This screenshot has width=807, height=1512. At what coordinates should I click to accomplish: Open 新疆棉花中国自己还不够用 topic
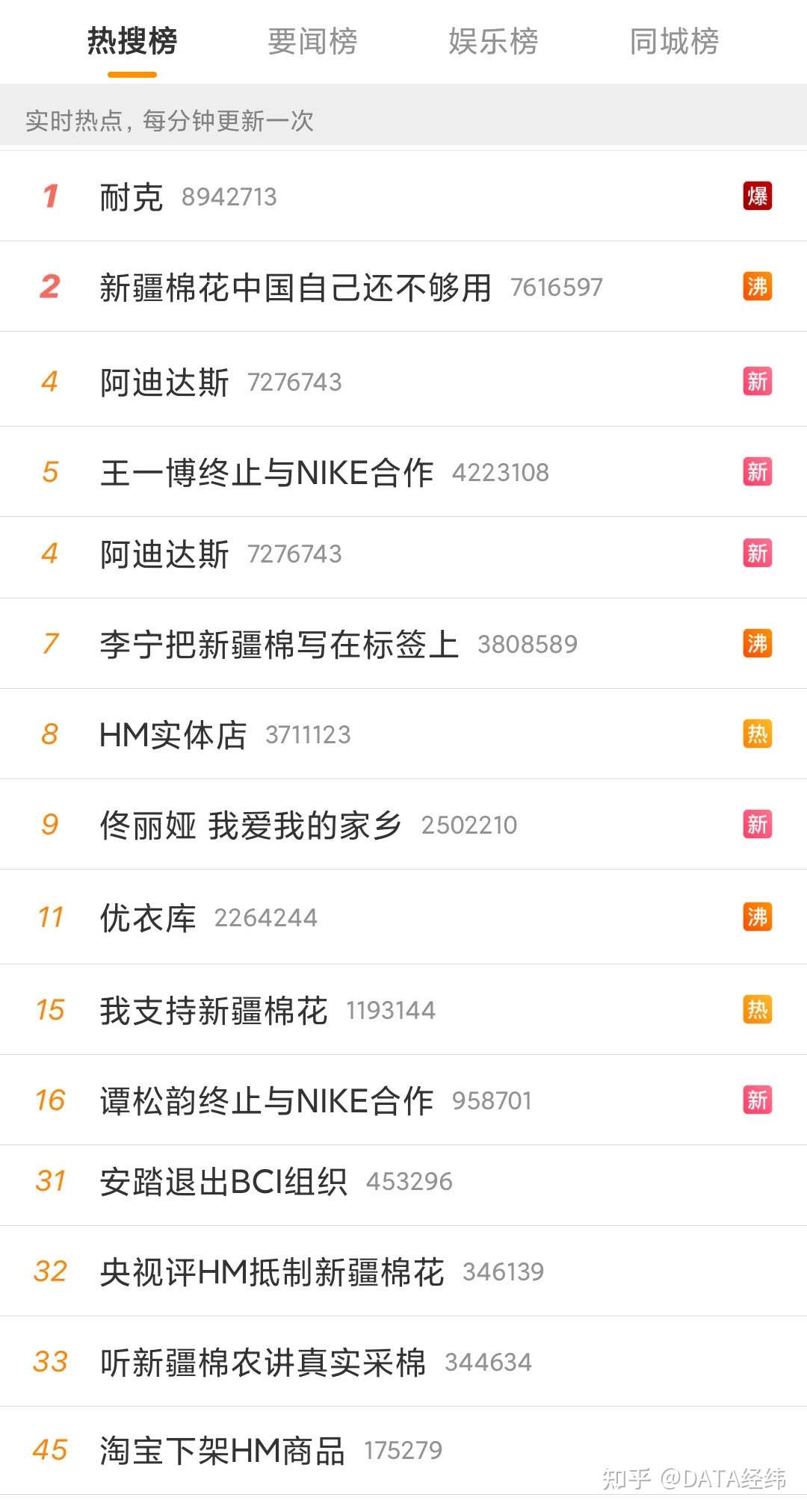point(295,288)
